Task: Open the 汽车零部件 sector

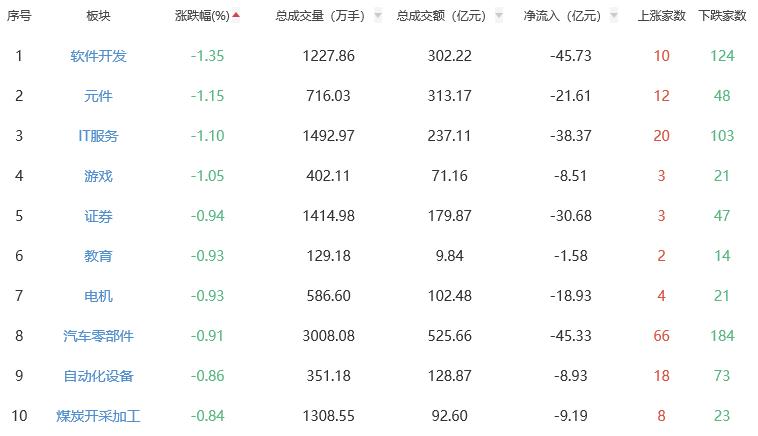Action: pyautogui.click(x=98, y=336)
